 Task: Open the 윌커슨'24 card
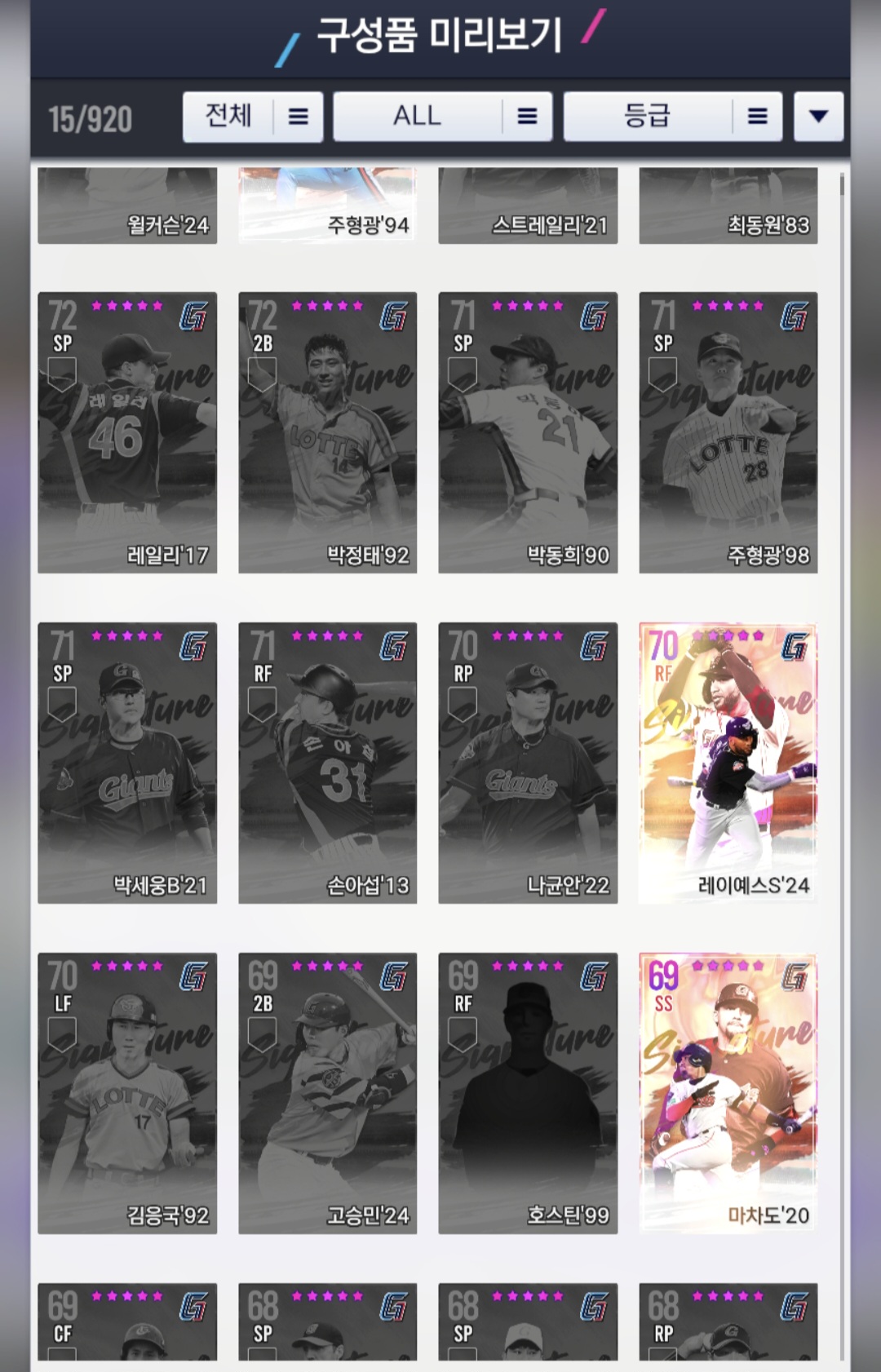(x=127, y=206)
